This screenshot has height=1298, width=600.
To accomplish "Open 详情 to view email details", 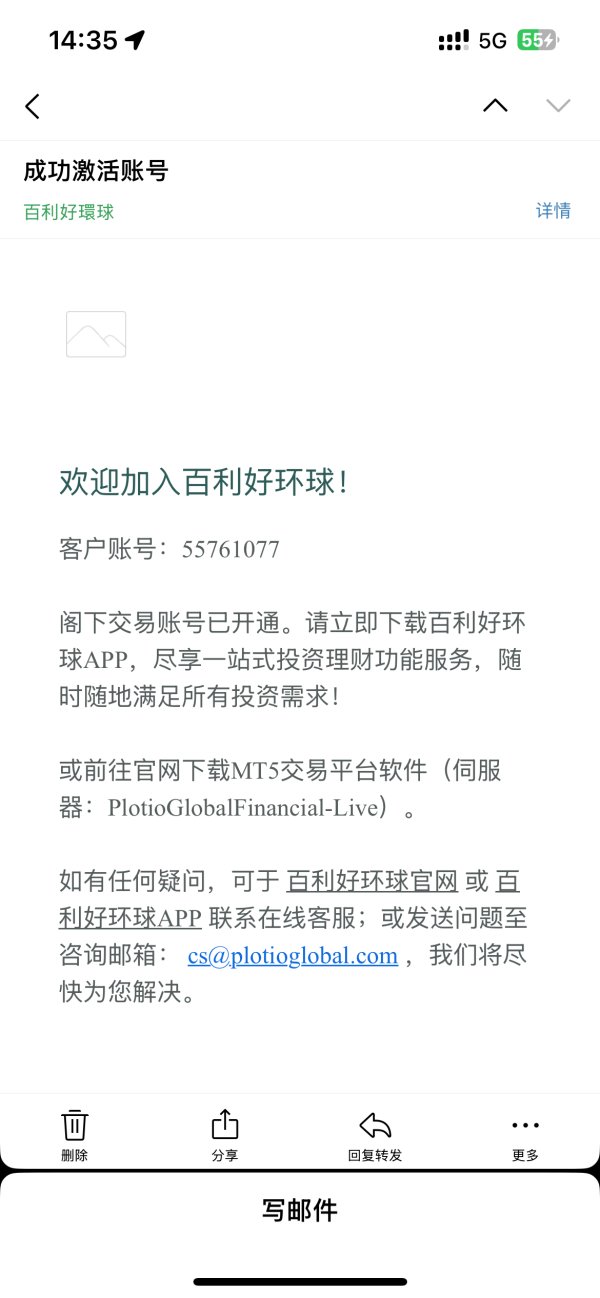I will tap(553, 211).
